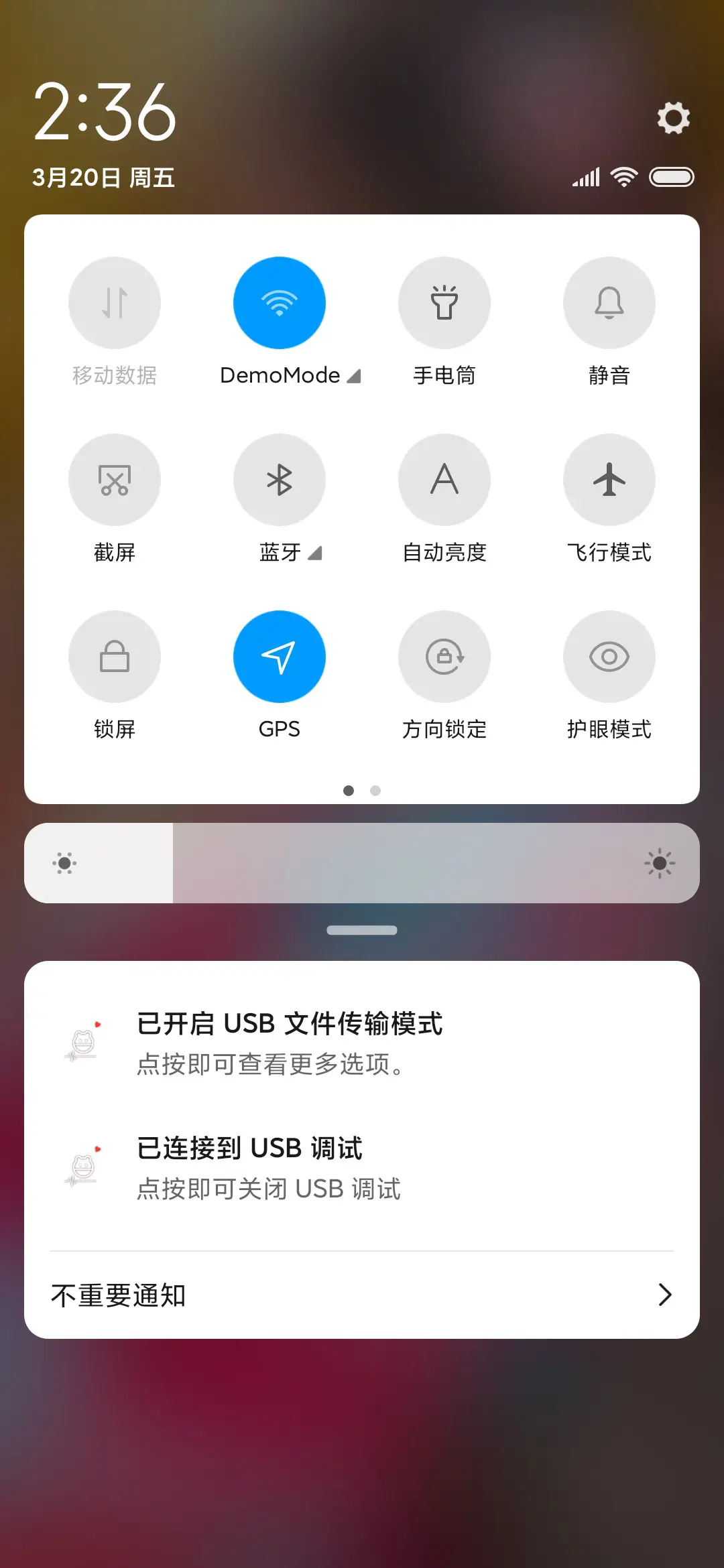Enable eye protection mode (护眼模式)

[609, 657]
